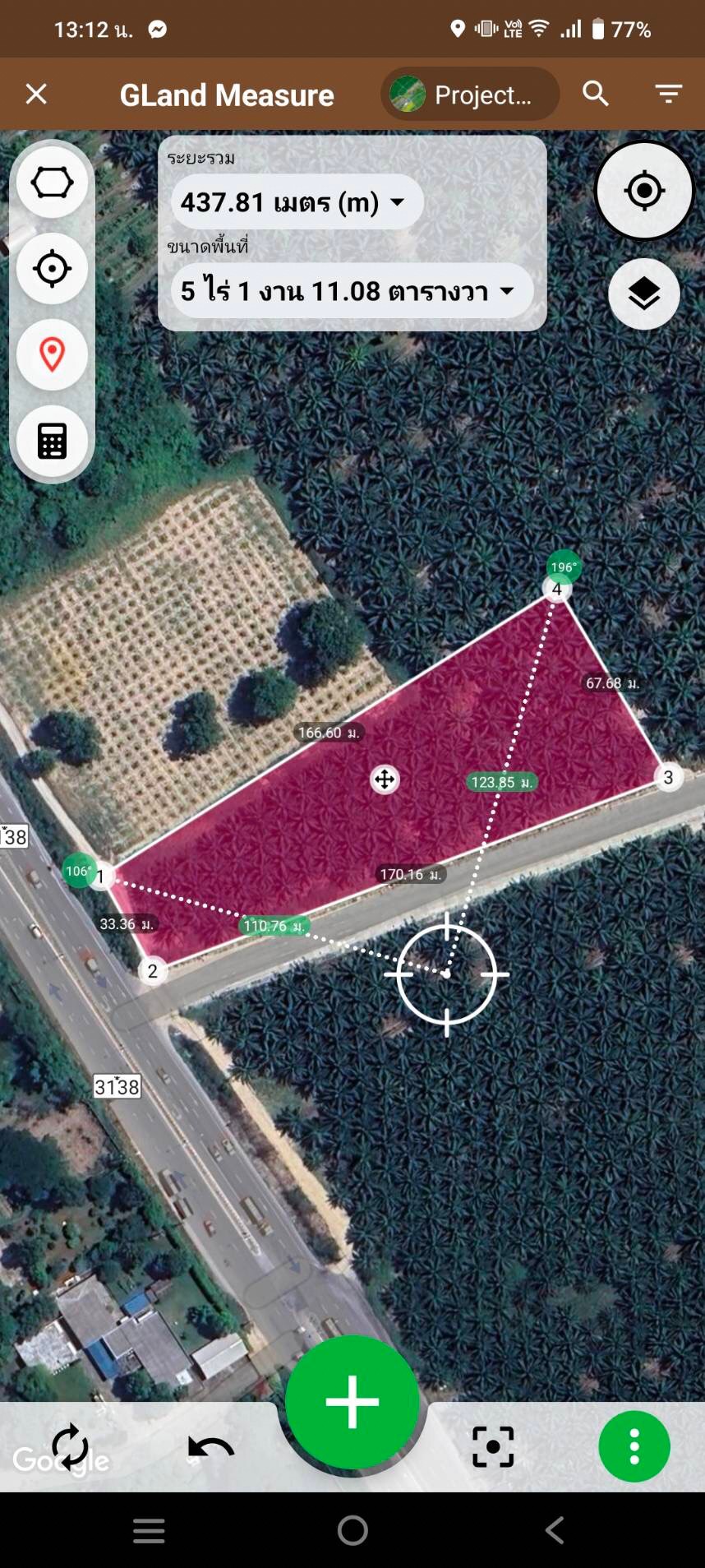
Task: Select the polygon shape tool
Action: click(52, 183)
